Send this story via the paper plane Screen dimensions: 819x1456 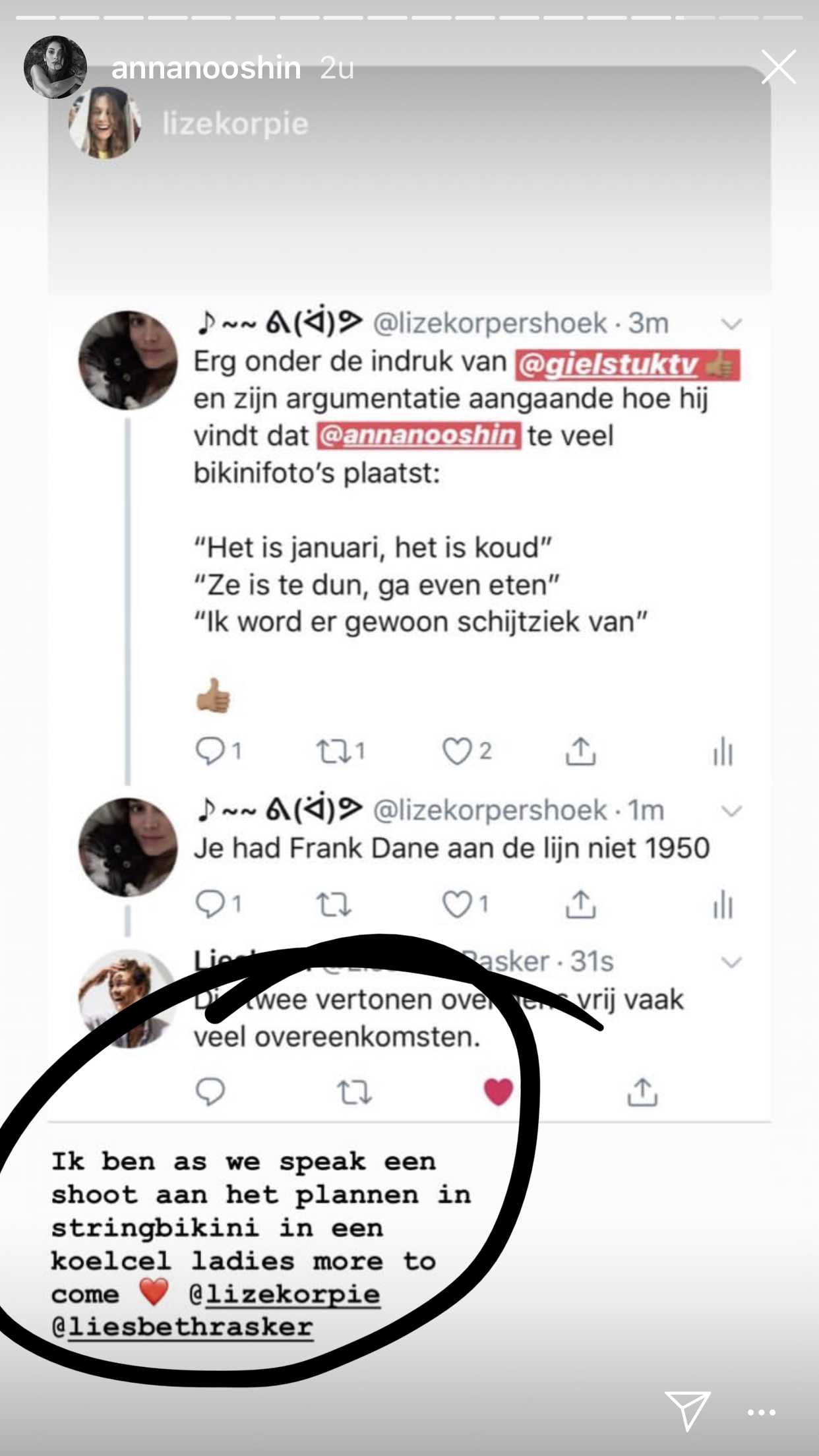coord(687,1410)
